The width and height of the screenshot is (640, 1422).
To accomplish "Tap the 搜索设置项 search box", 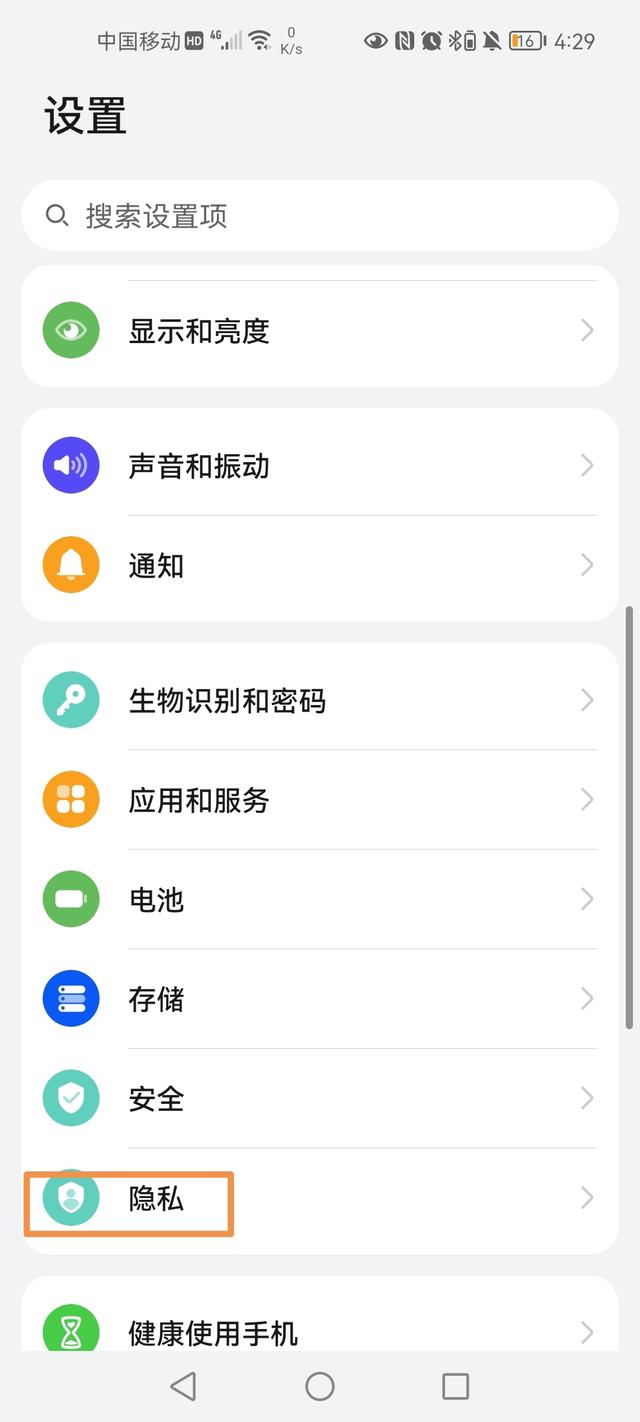I will click(320, 215).
